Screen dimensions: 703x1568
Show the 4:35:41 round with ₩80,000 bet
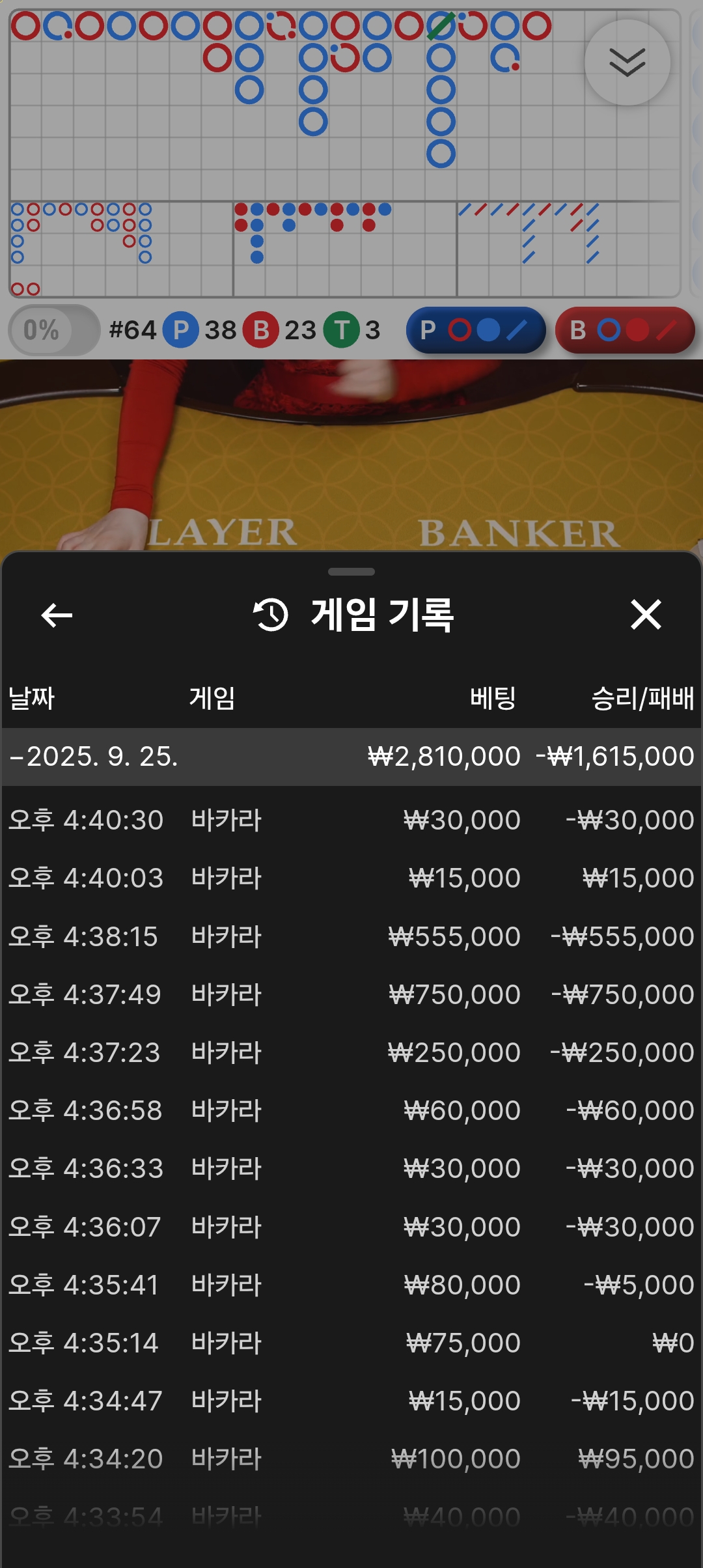coord(351,1285)
